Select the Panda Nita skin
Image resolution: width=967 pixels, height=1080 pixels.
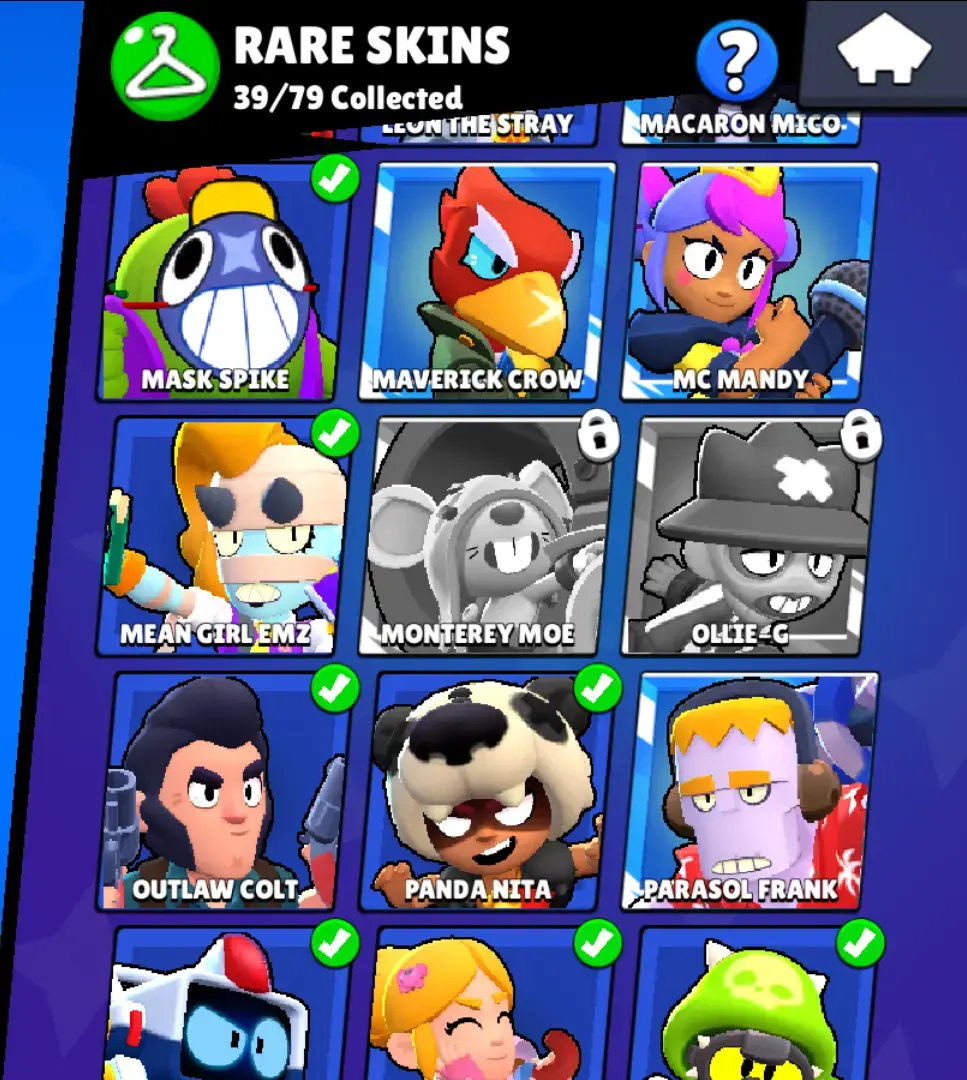[488, 792]
